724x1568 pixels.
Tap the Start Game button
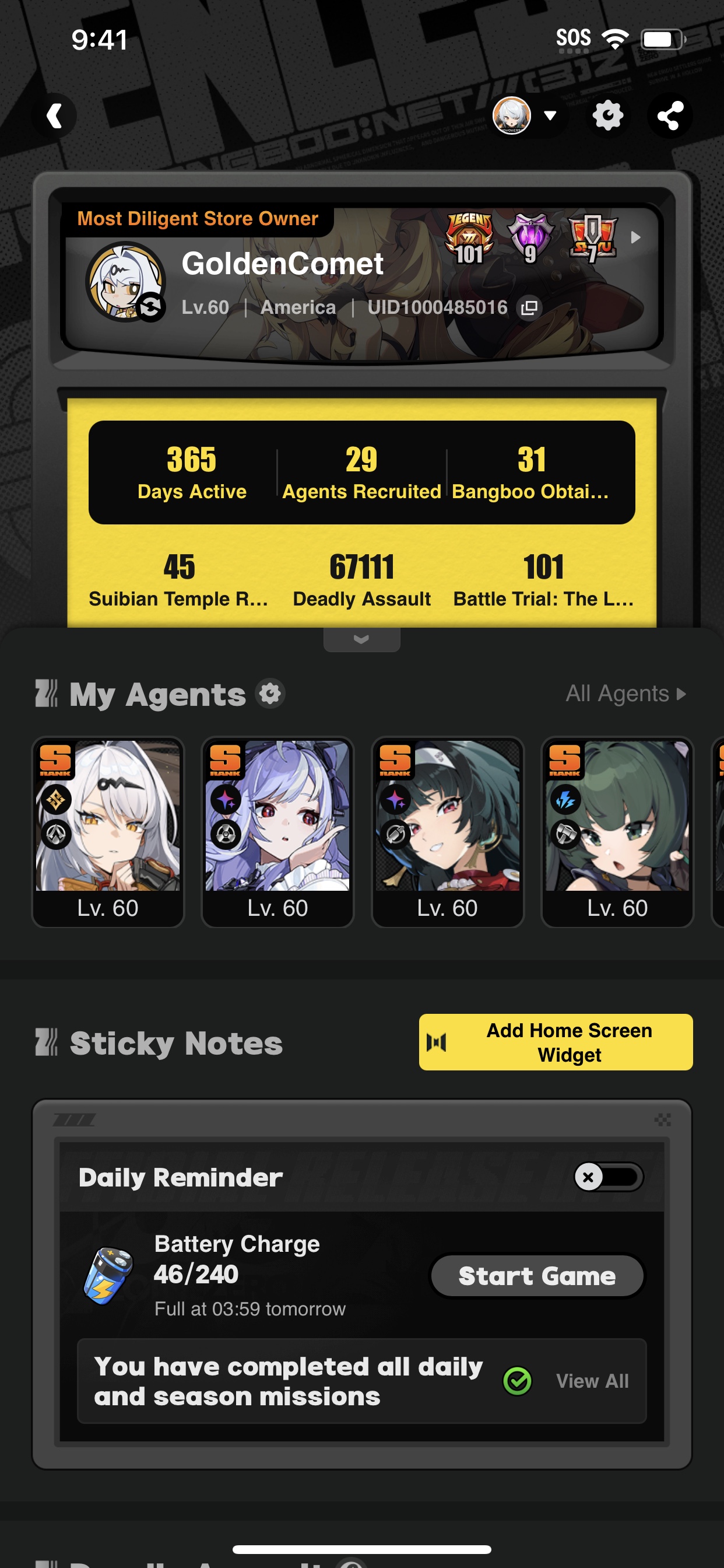(x=537, y=1276)
